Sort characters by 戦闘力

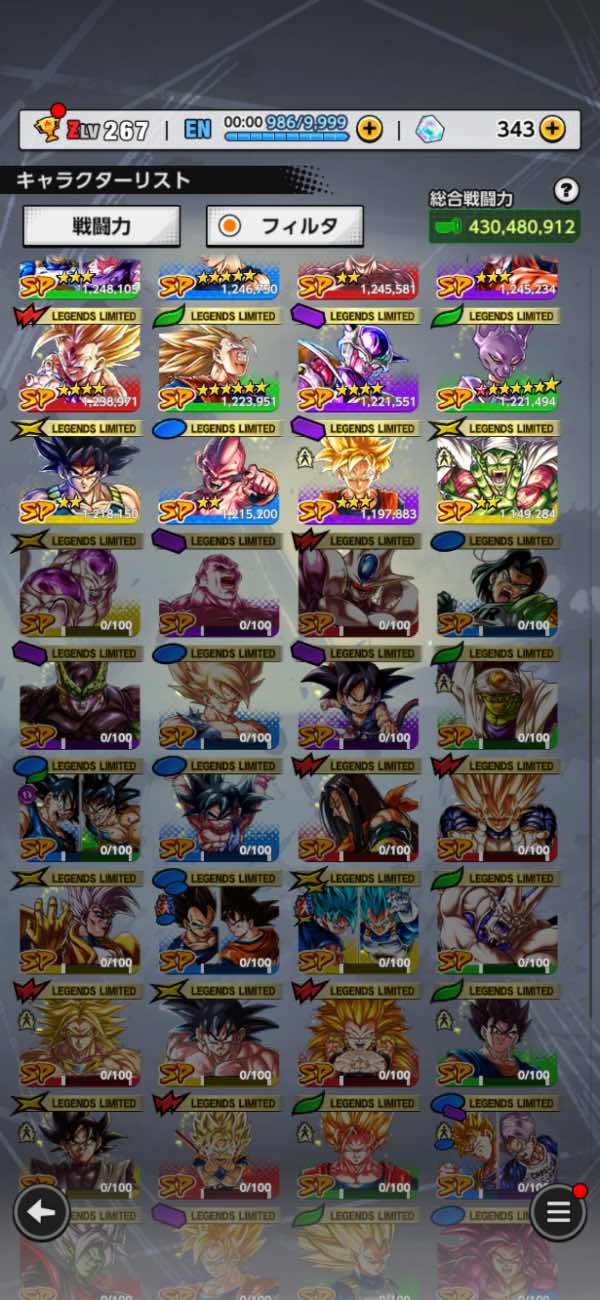[x=101, y=226]
